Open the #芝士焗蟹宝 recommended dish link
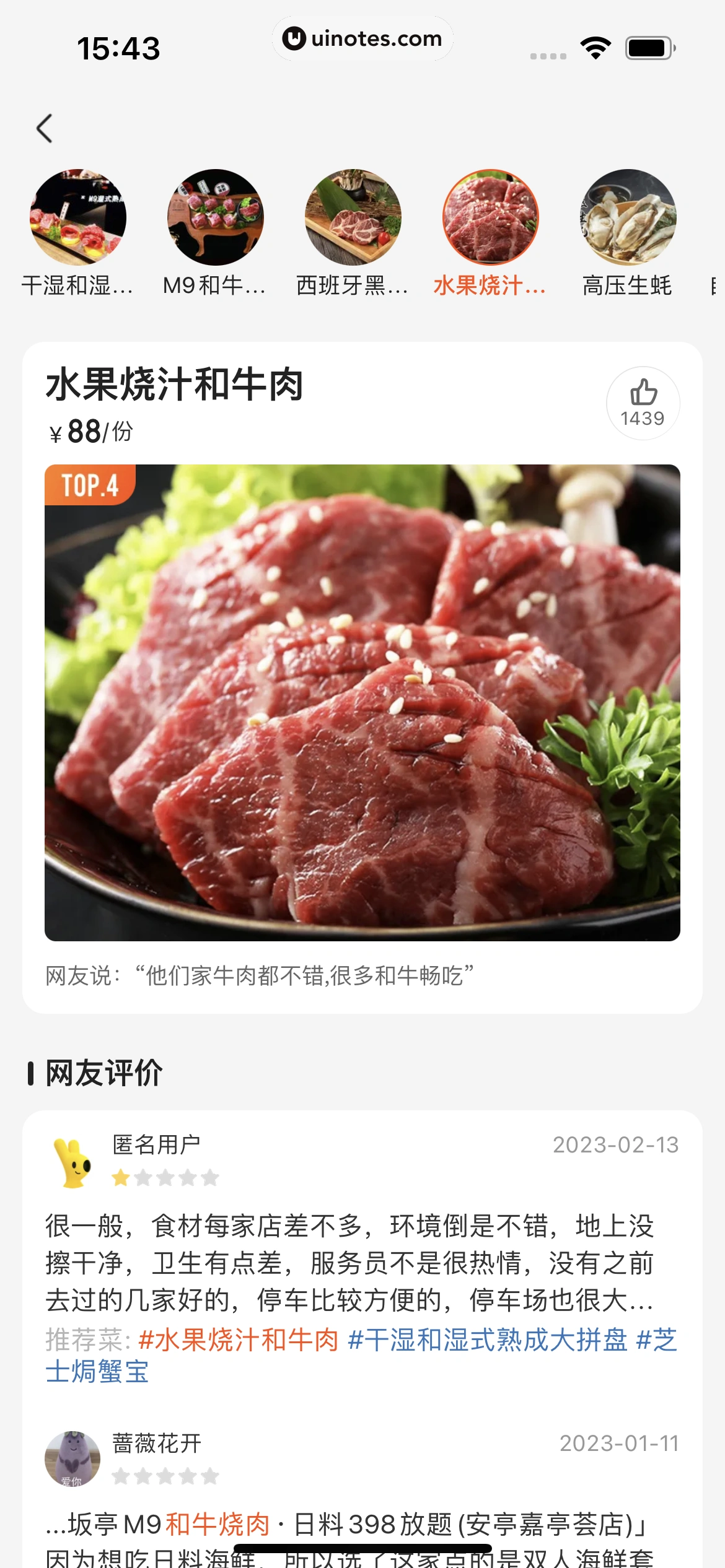The image size is (725, 1568). pos(97,1371)
